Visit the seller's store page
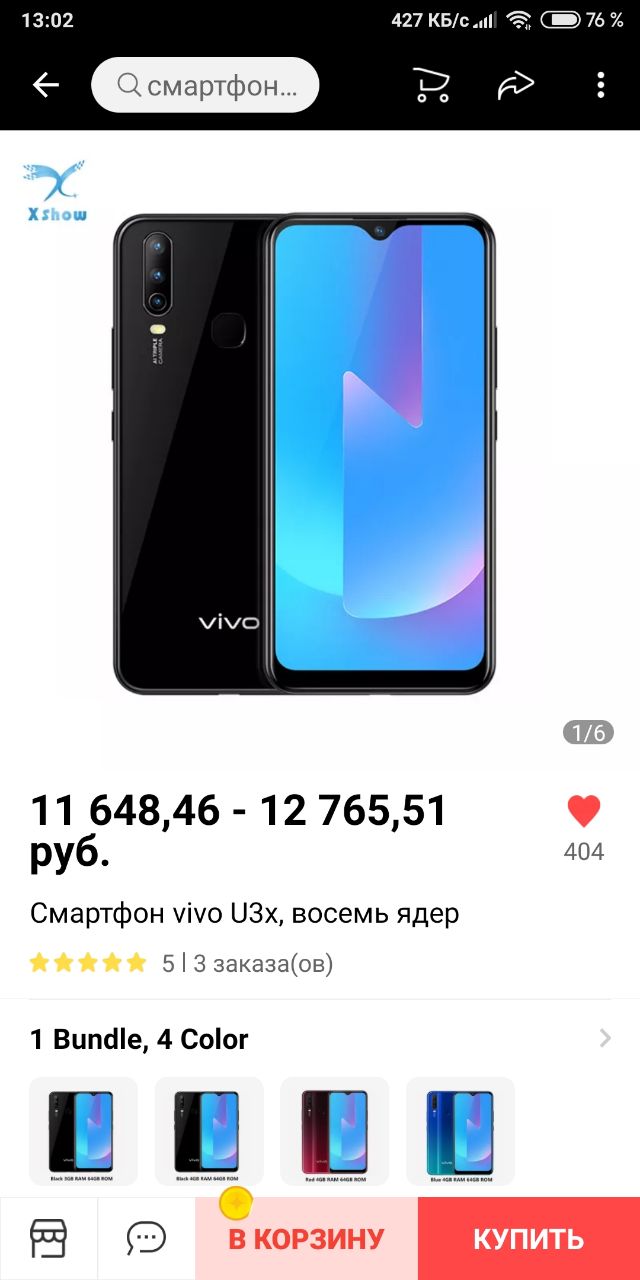 tap(48, 1239)
